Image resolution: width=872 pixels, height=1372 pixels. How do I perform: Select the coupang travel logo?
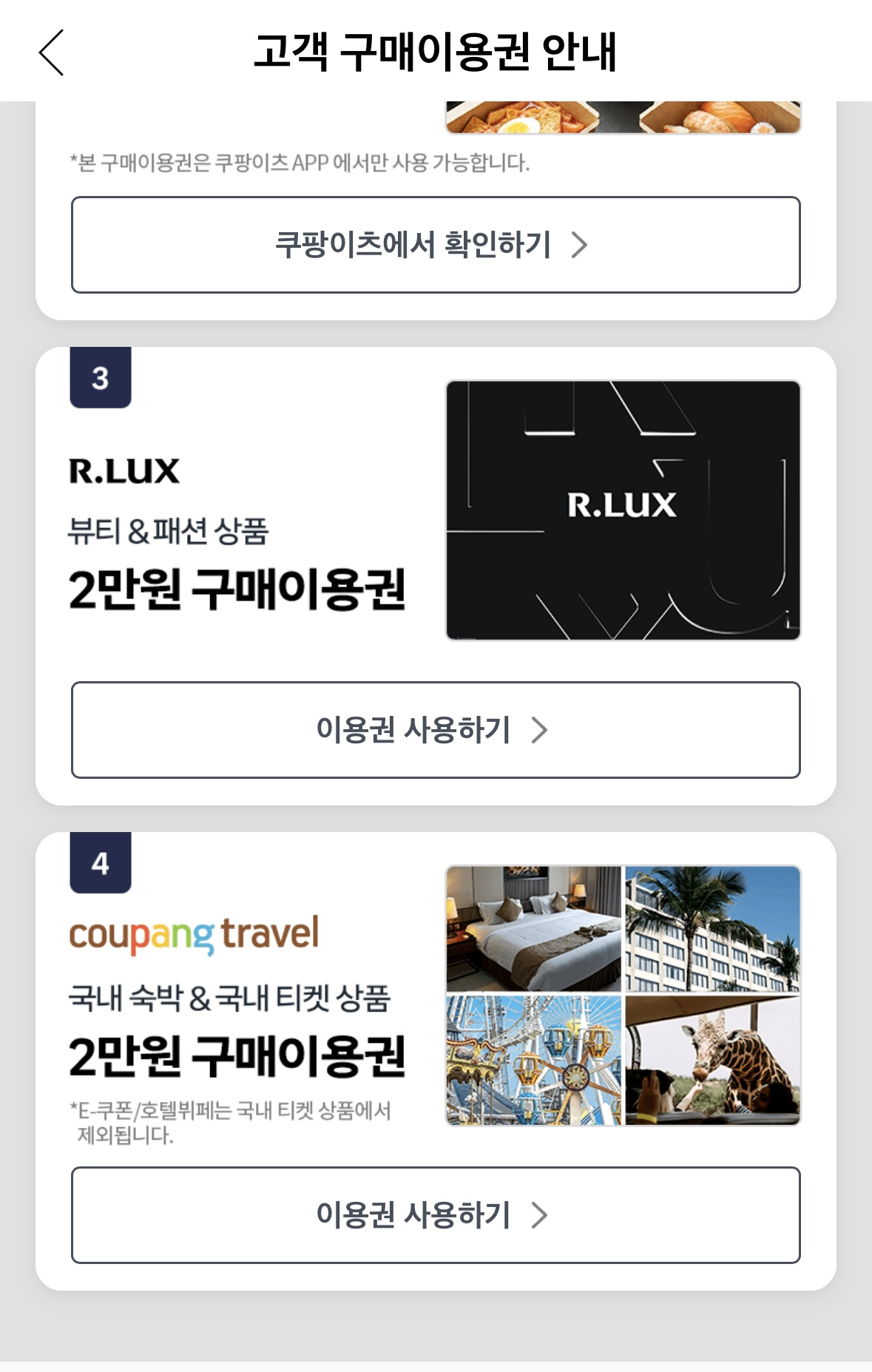(x=195, y=933)
